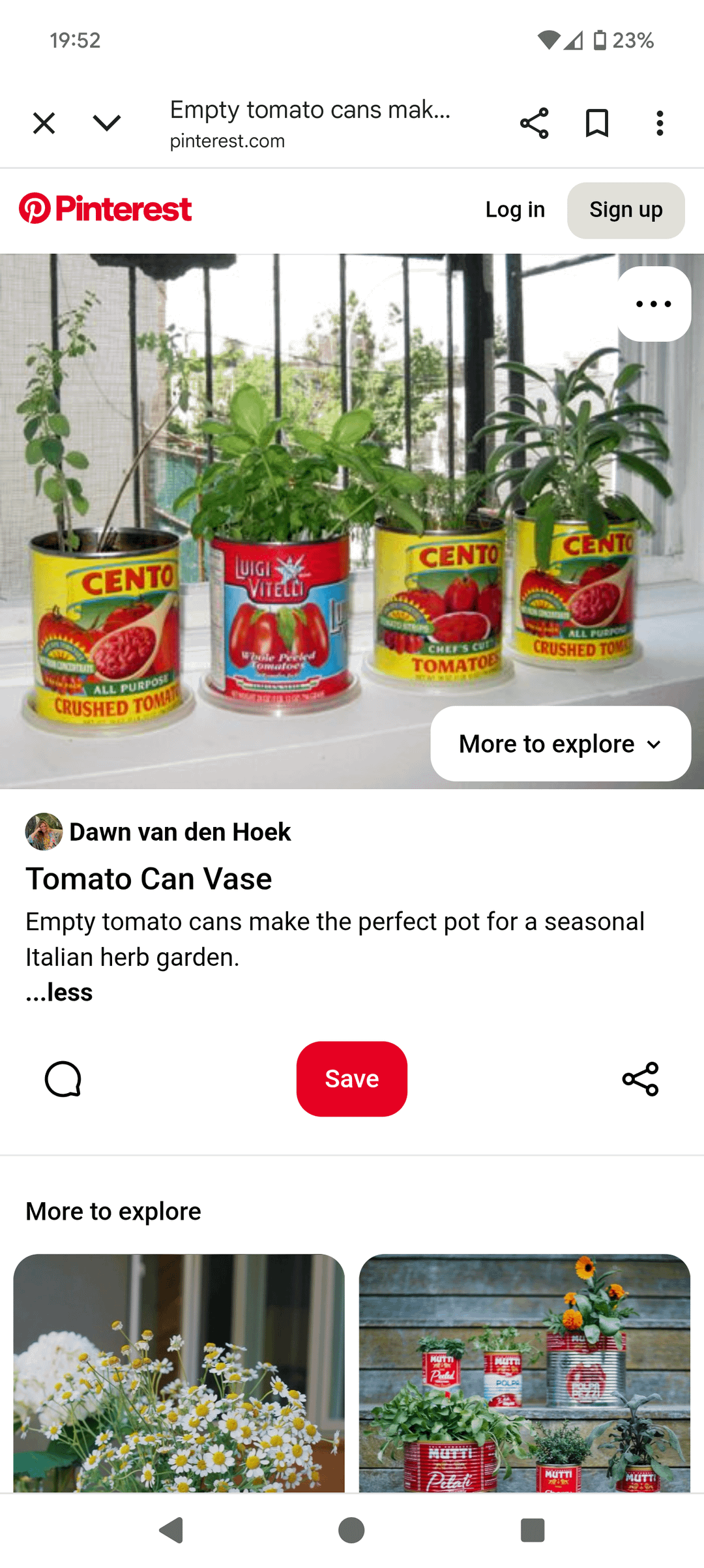Collapse the description with ...less
The image size is (704, 1568).
[x=59, y=993]
